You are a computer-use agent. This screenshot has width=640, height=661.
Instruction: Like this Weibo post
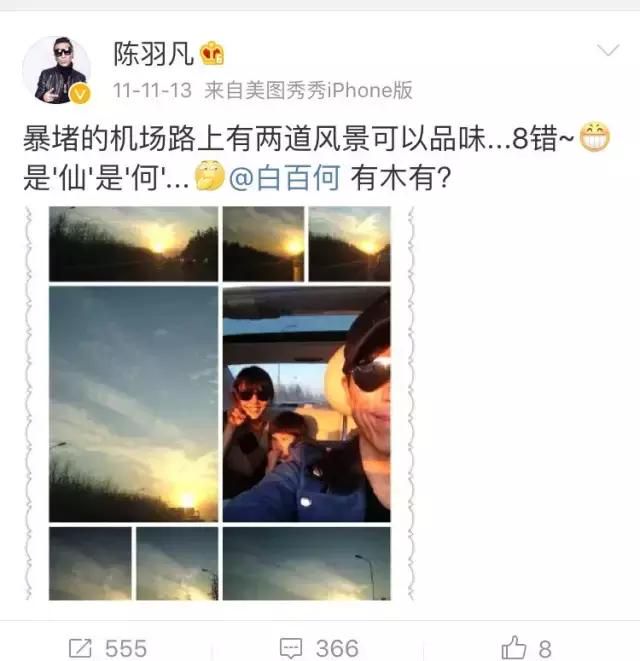click(527, 647)
